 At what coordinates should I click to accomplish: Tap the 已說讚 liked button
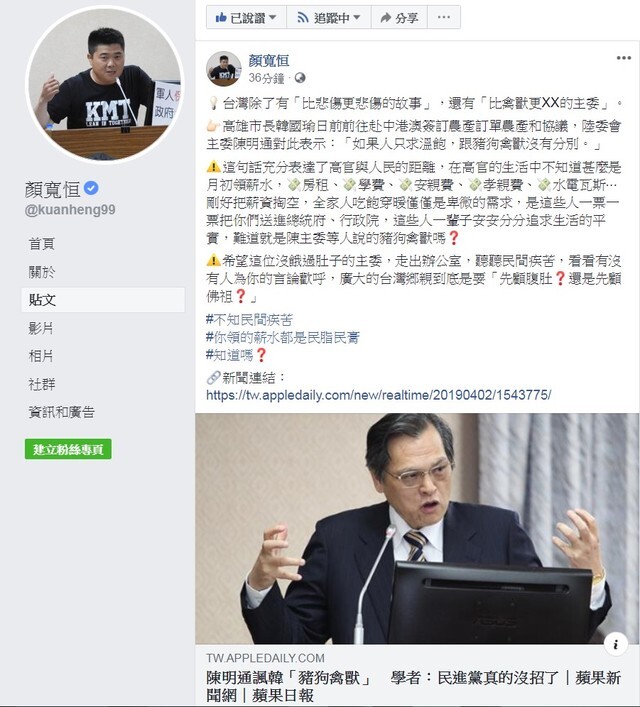pos(245,18)
